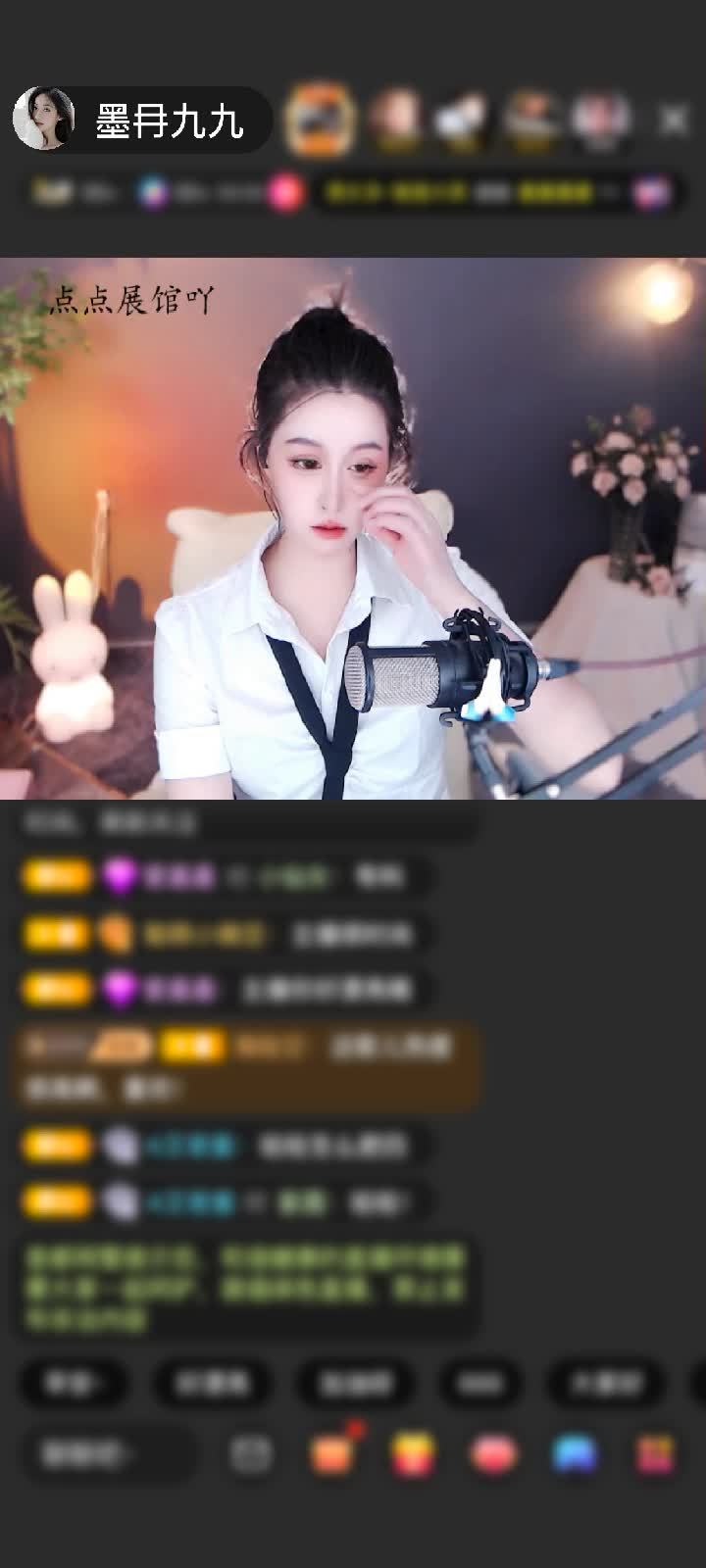
Task: Close the live stream room
Action: pyautogui.click(x=673, y=120)
